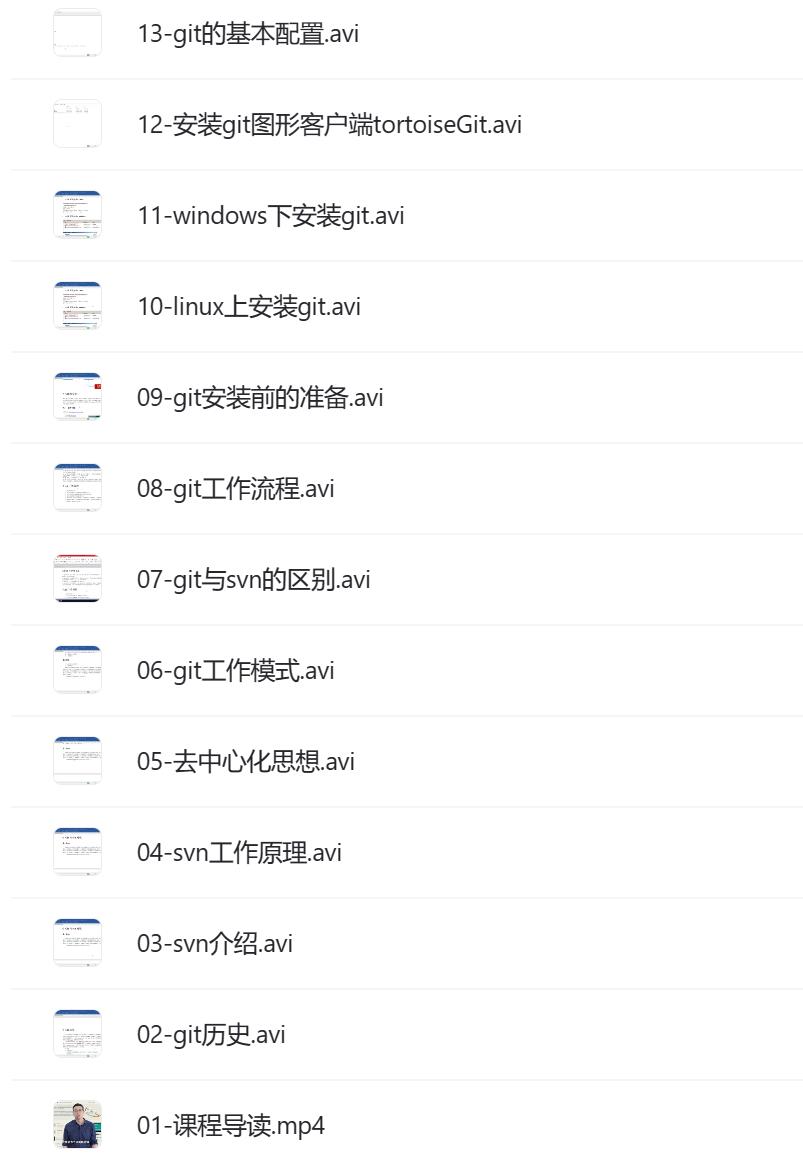The height and width of the screenshot is (1175, 803).
Task: Select the thumbnail next to 06-git工作模式.avi
Action: coord(77,669)
